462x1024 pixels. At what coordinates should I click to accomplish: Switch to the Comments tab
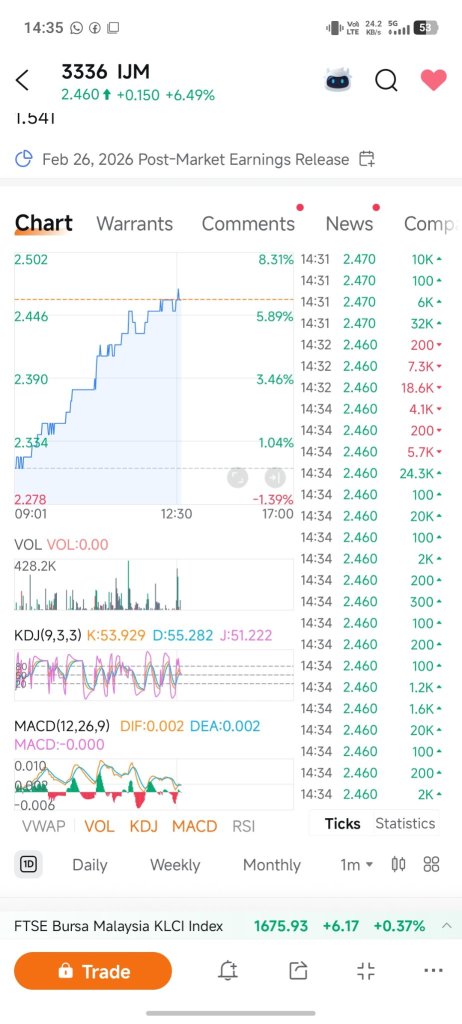[248, 224]
